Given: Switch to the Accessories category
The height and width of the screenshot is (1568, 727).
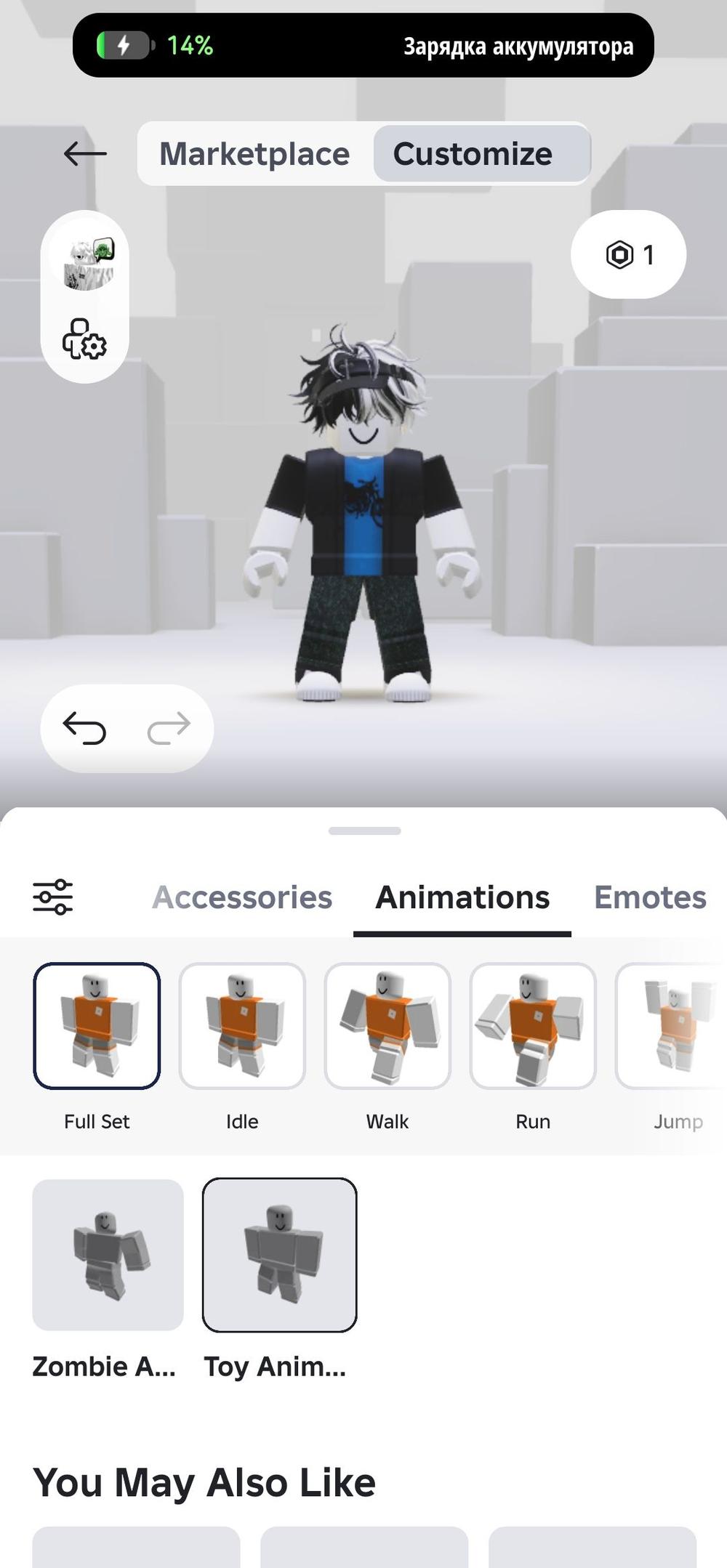Looking at the screenshot, I should click(x=242, y=897).
